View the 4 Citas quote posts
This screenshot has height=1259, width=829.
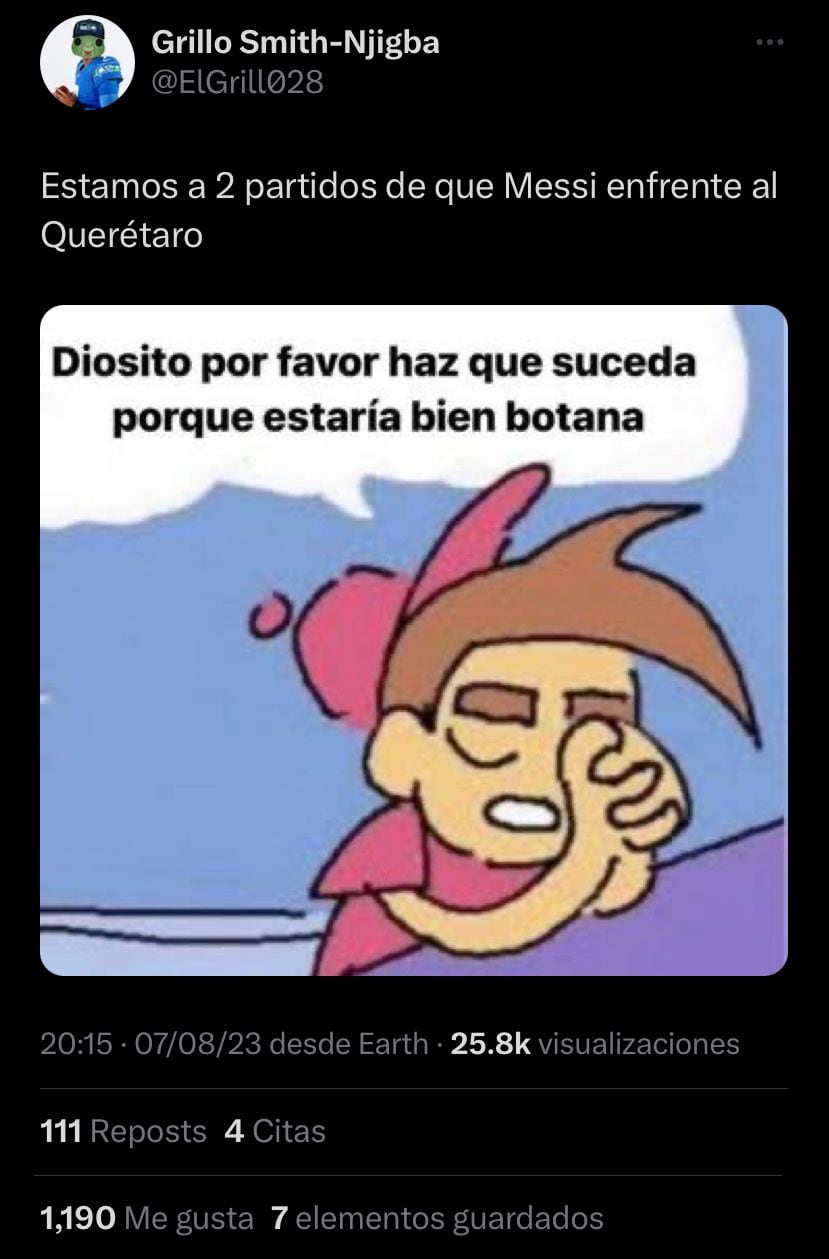click(x=275, y=1131)
